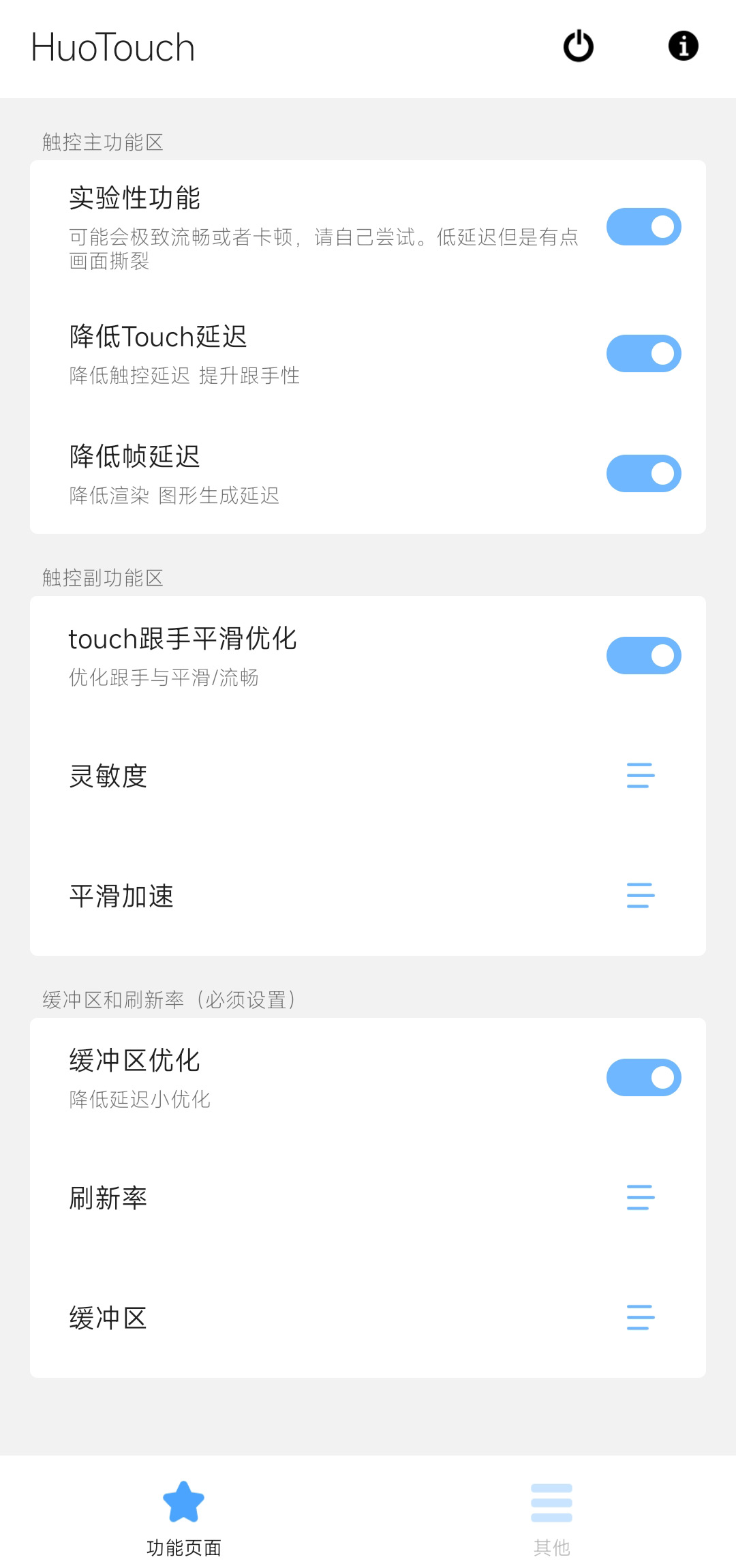Toggle the 降低Touch延迟 switch

click(x=643, y=353)
